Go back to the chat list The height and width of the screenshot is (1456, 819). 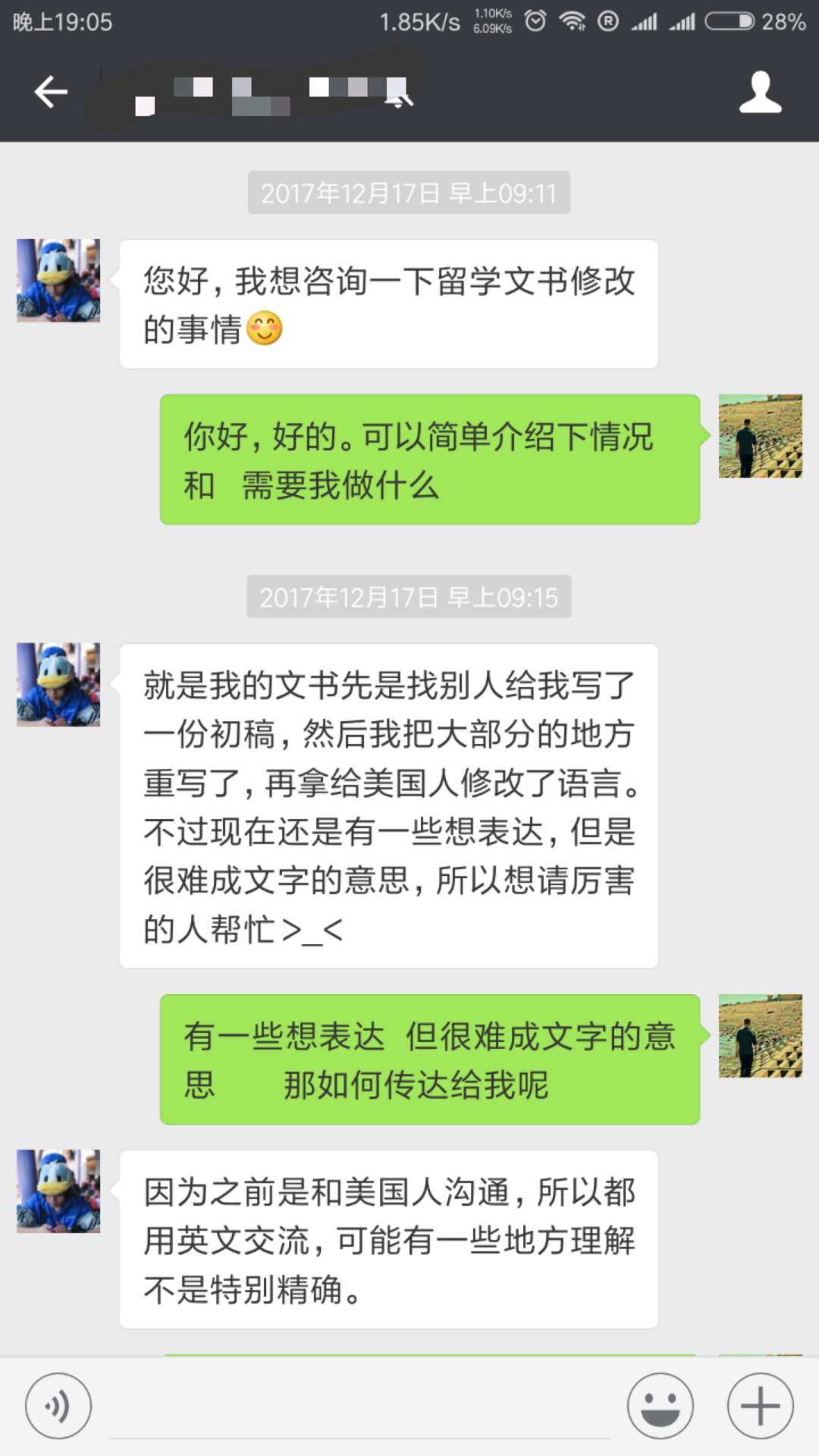pos(51,93)
